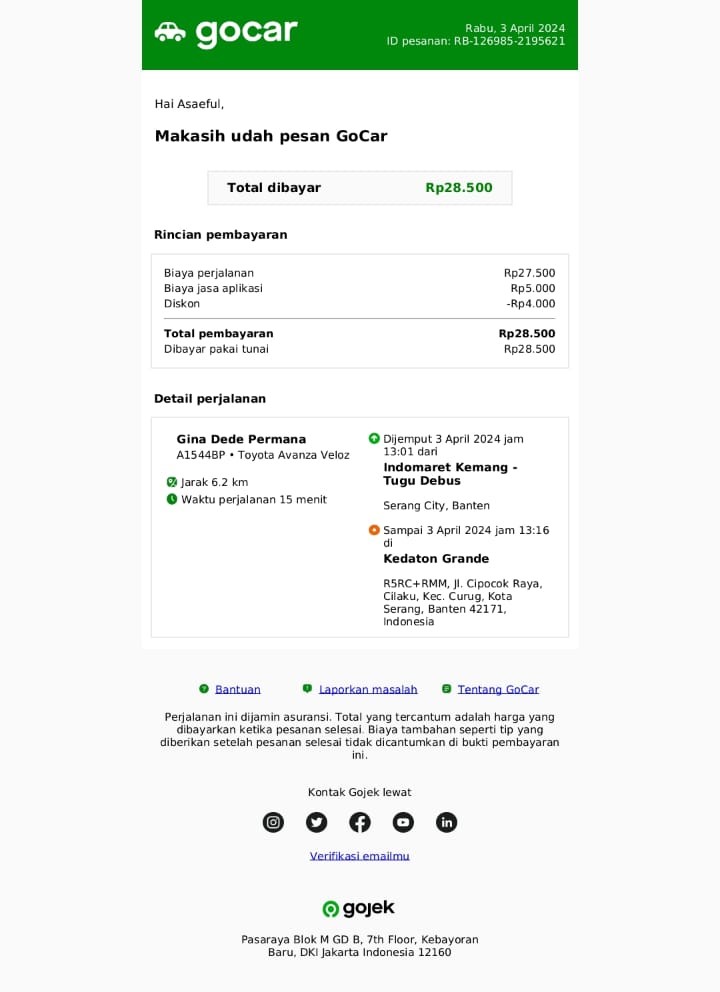Open Gojek's YouTube channel
The image size is (720, 992).
click(403, 822)
